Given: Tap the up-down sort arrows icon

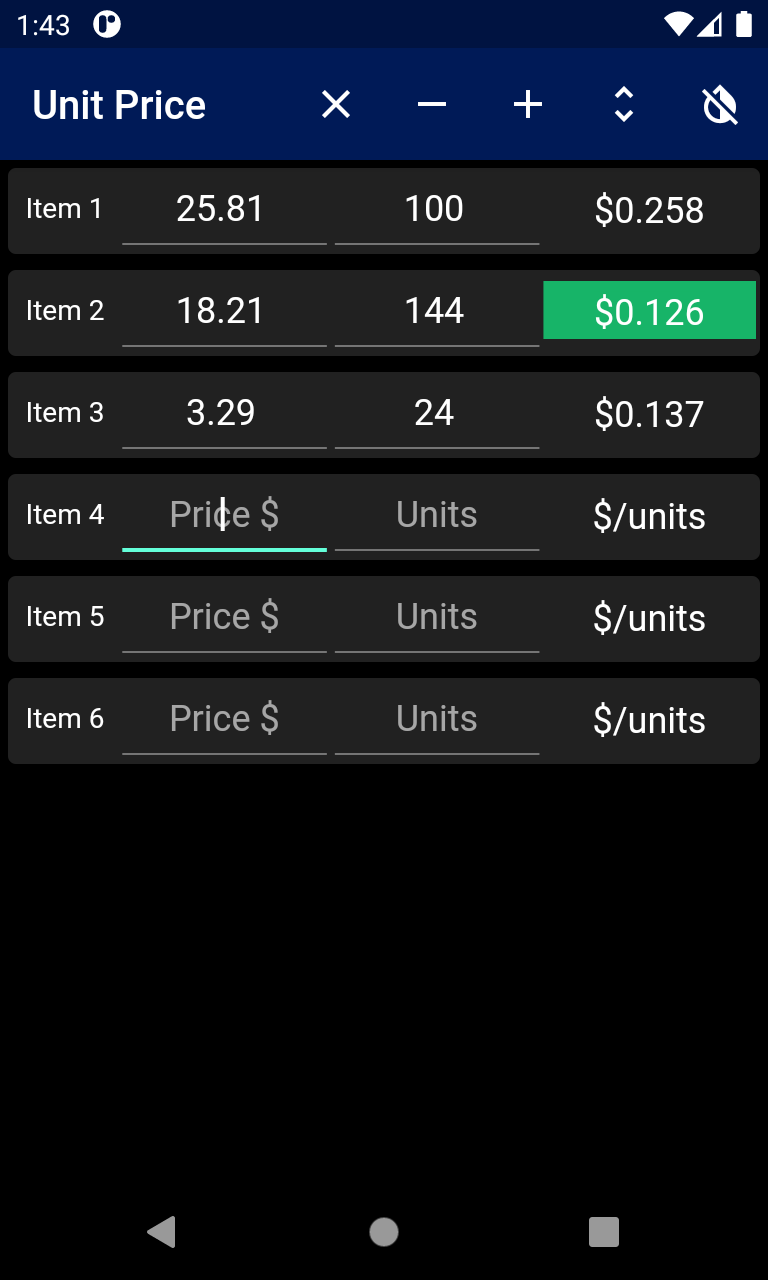Looking at the screenshot, I should (624, 104).
